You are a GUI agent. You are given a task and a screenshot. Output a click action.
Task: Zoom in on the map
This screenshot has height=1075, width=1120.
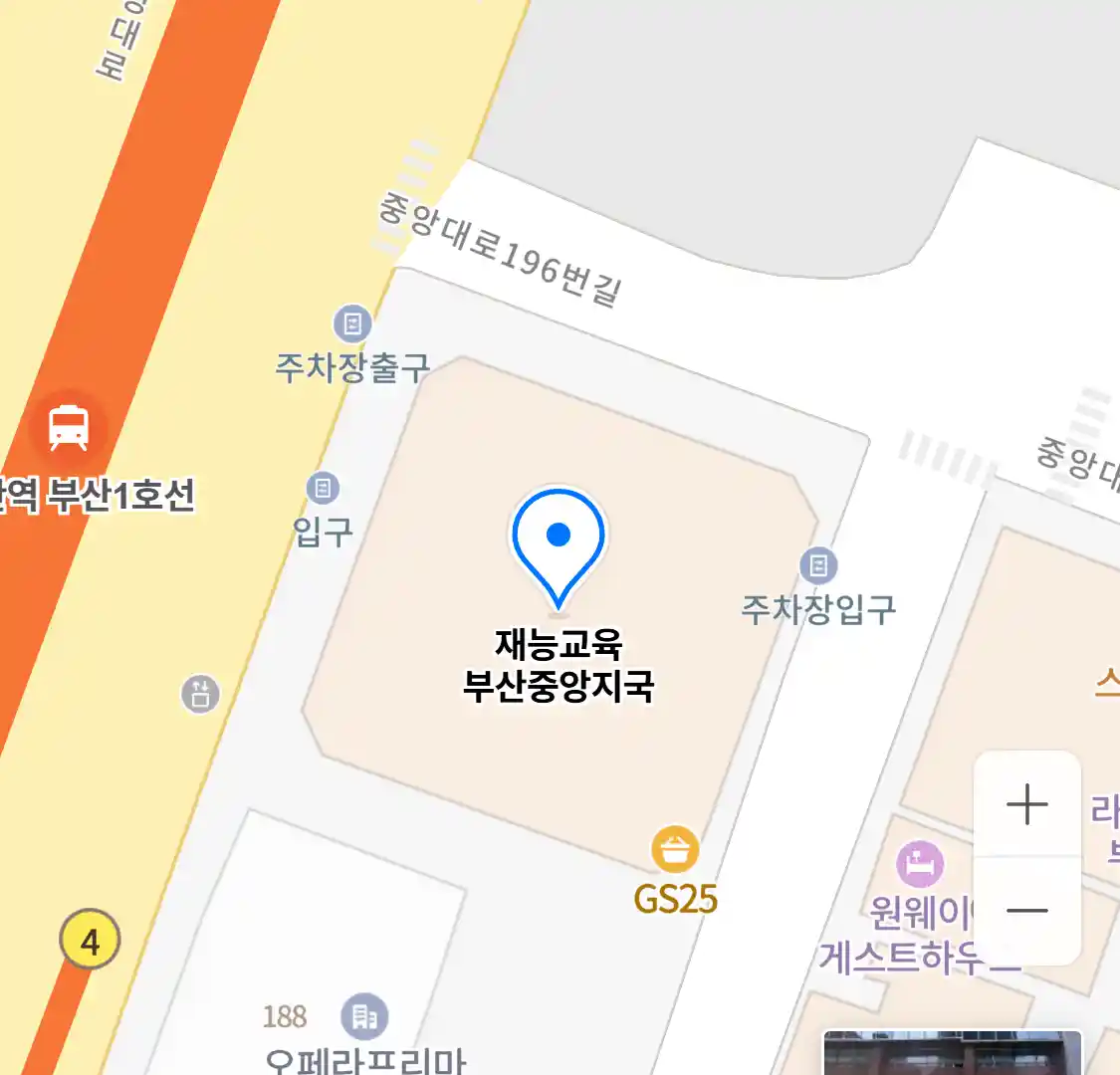[1026, 804]
